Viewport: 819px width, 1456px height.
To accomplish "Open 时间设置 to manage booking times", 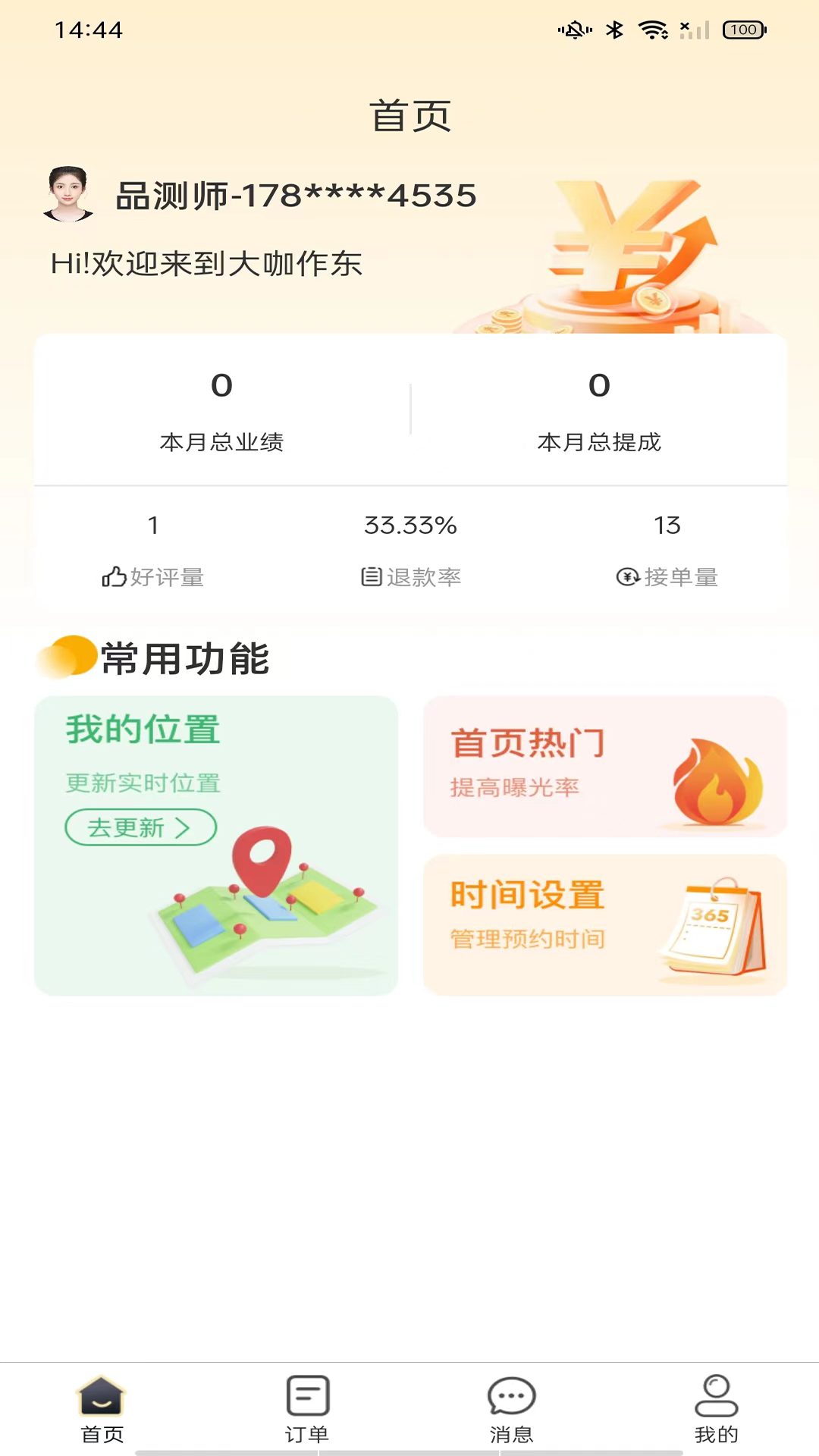I will (x=604, y=924).
